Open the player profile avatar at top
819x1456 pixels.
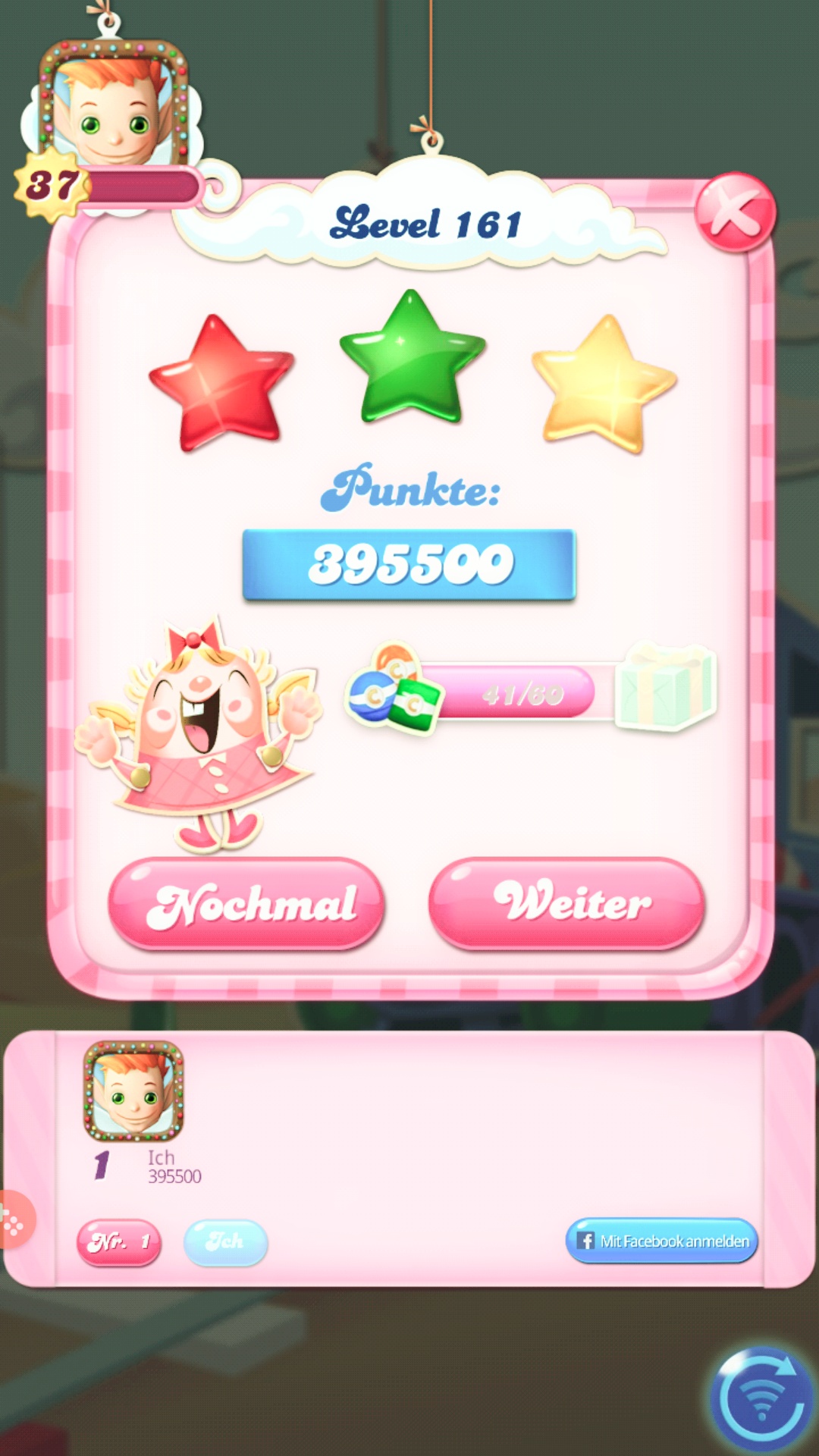[114, 106]
